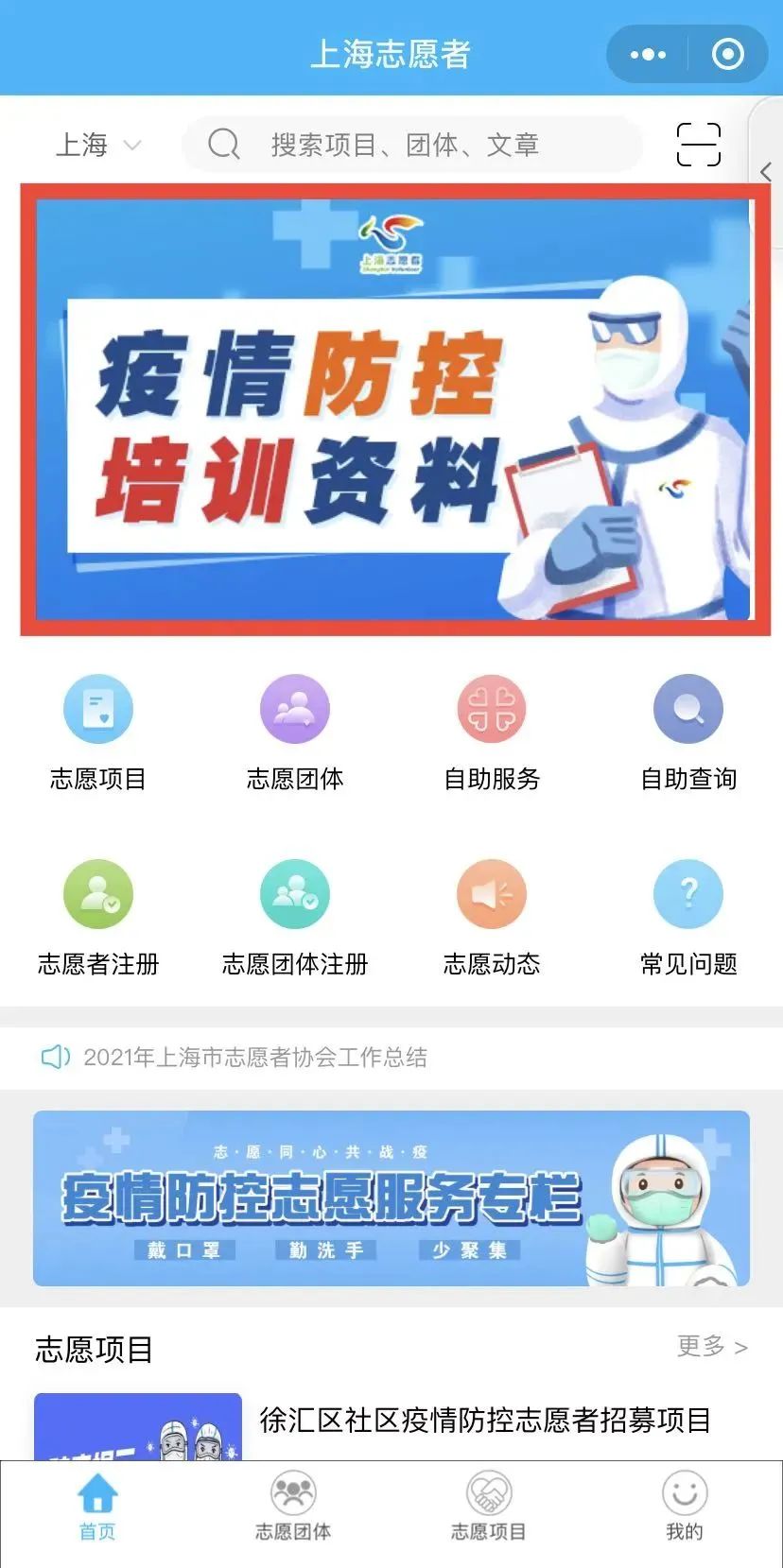Switch to the 志愿团体 bottom tab
The height and width of the screenshot is (1568, 783).
click(293, 1508)
